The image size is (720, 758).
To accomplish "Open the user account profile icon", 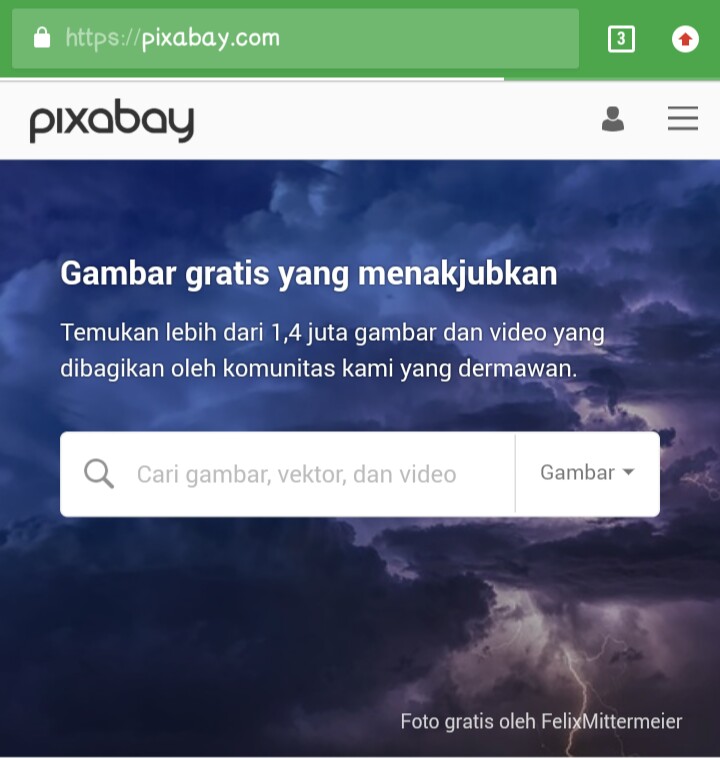I will click(613, 120).
